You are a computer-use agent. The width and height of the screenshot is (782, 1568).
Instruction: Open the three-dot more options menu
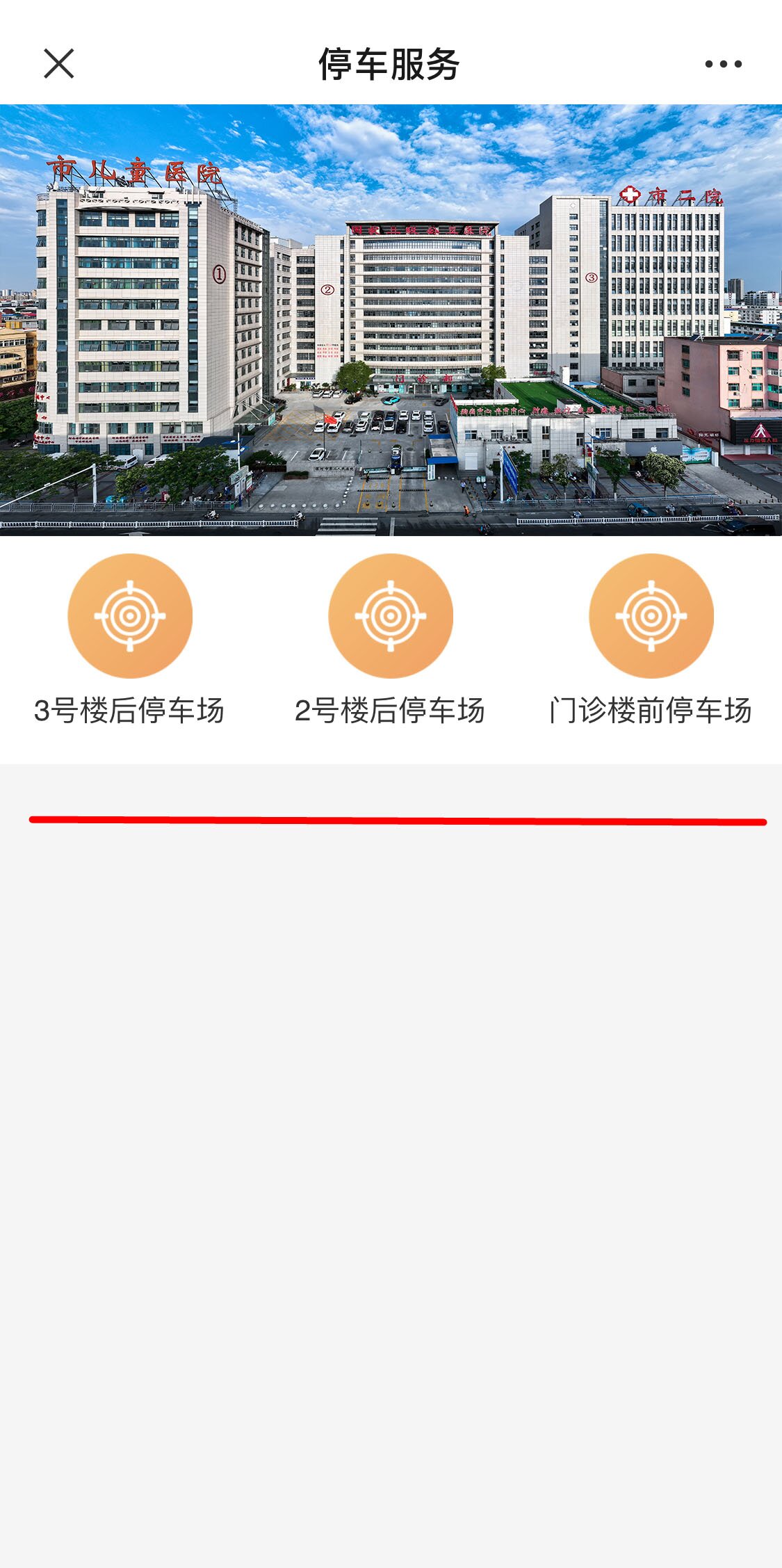pyautogui.click(x=723, y=64)
